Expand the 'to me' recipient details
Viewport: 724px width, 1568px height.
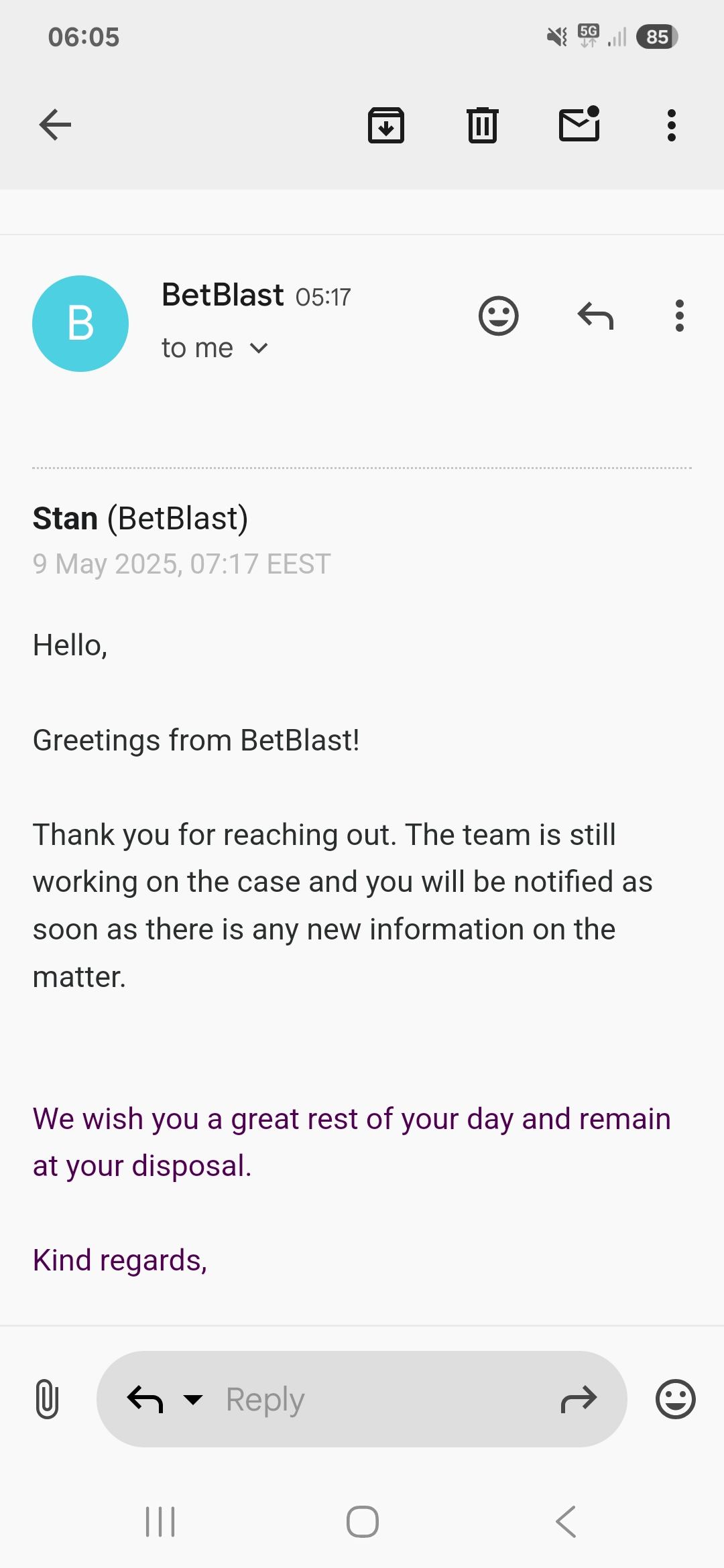point(259,348)
